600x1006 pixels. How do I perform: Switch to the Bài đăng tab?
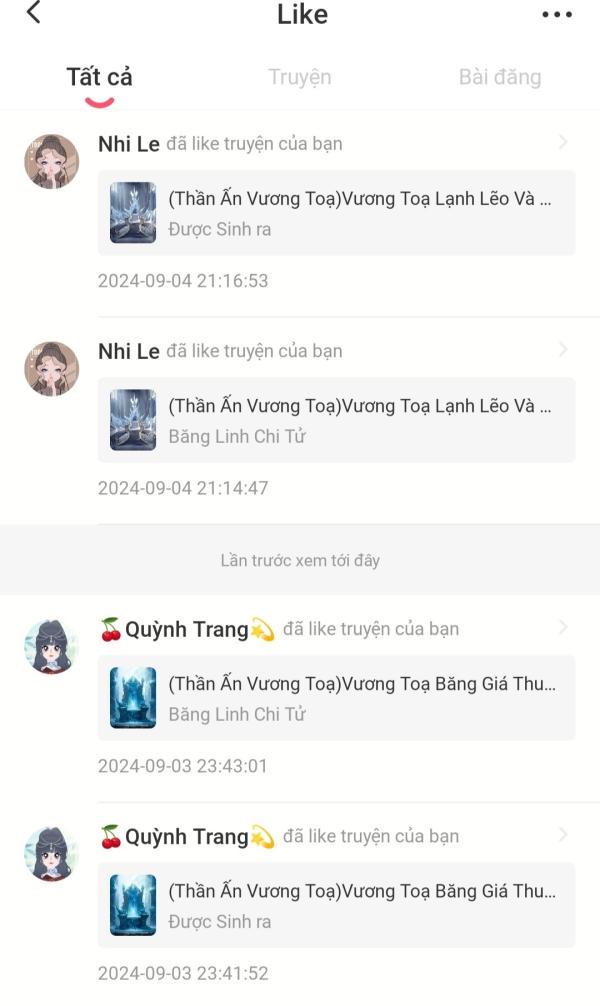pos(500,78)
